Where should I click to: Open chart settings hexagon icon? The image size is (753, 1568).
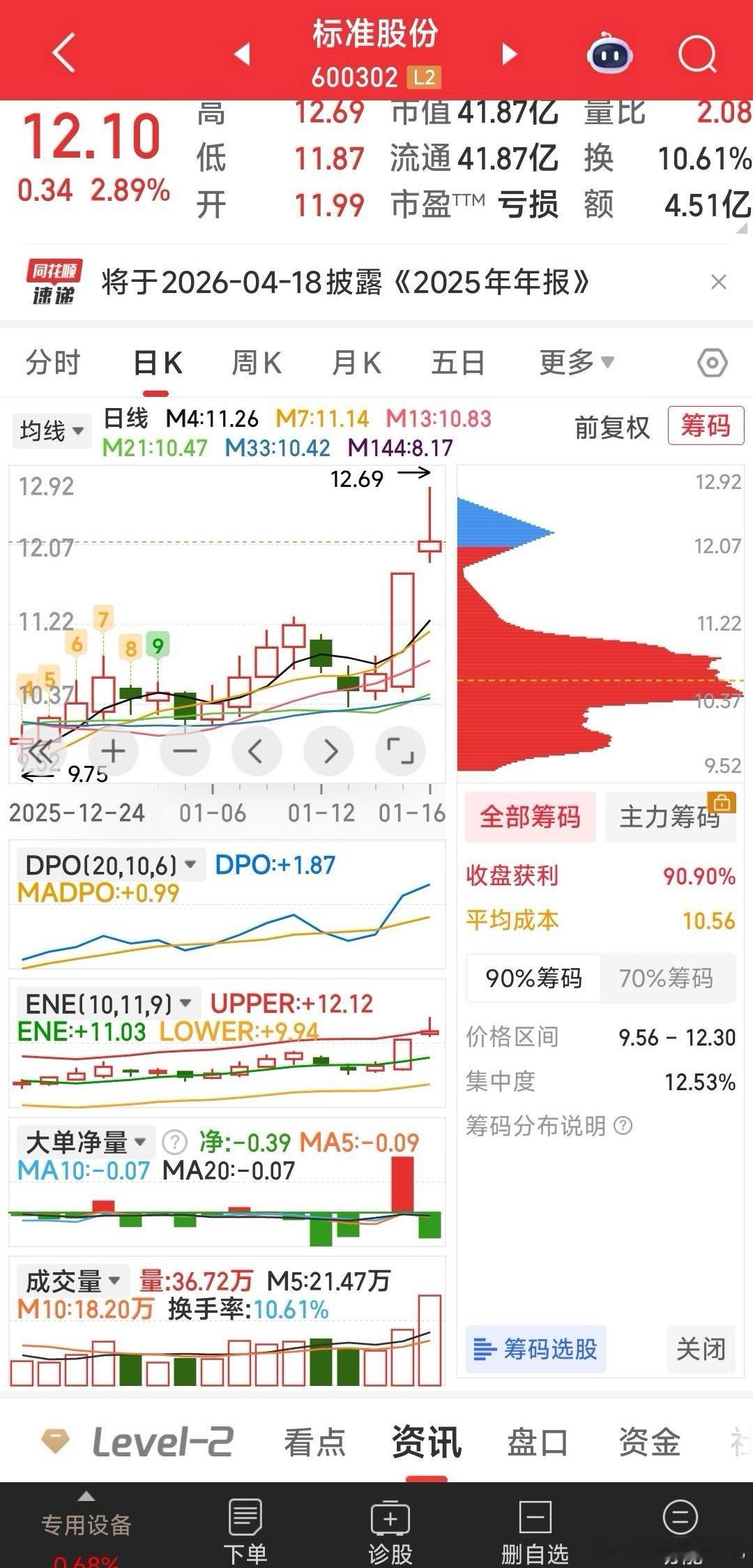coord(712,363)
